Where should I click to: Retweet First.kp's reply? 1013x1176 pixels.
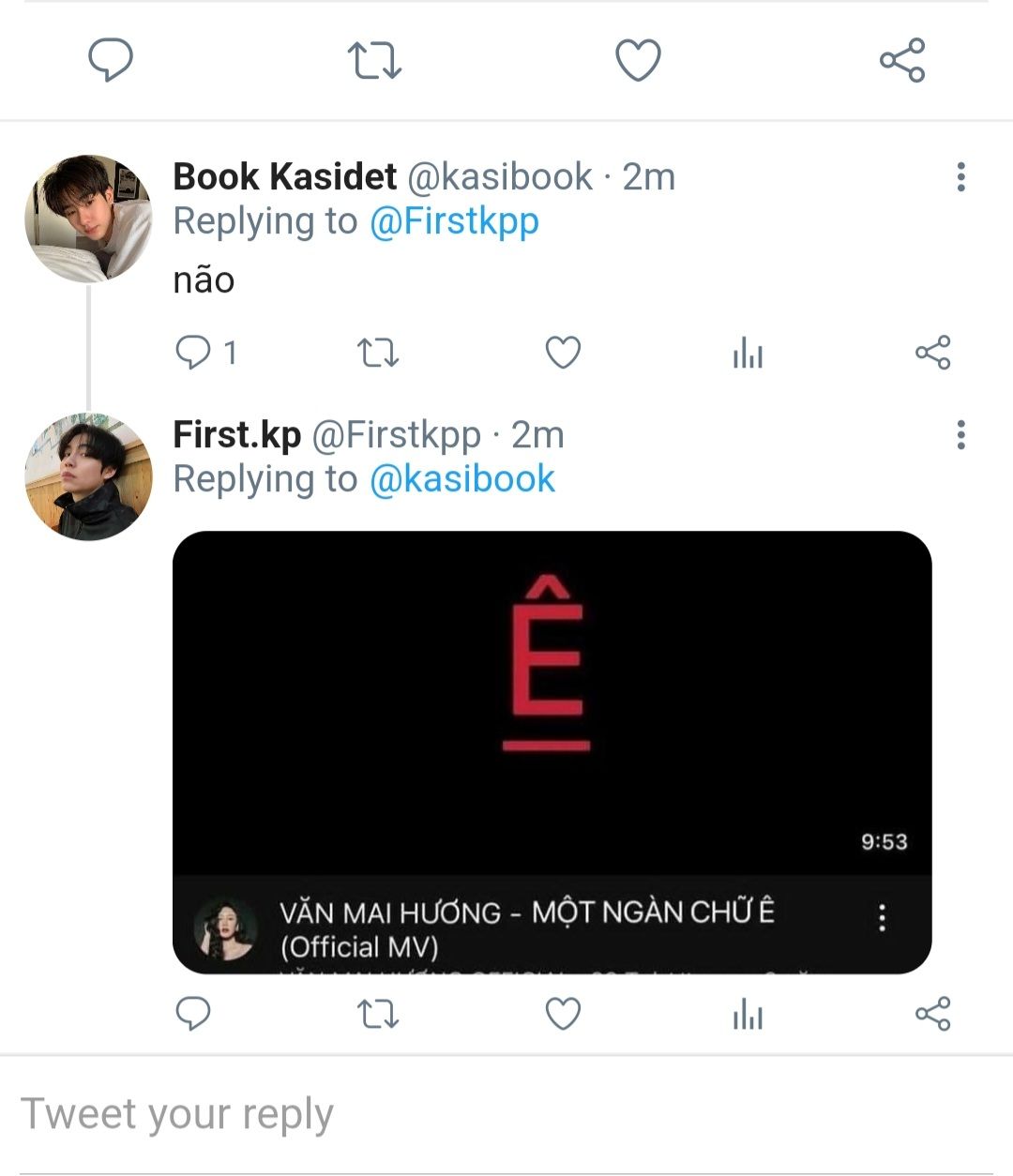(378, 1014)
